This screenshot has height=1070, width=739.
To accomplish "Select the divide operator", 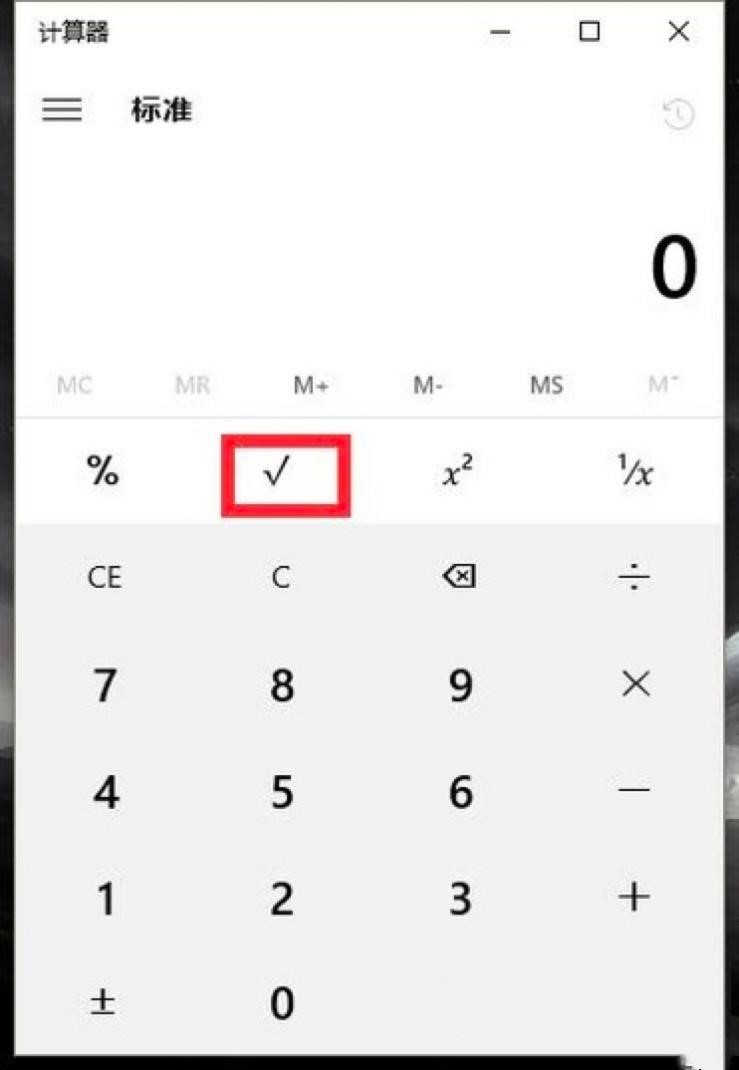I will pos(634,577).
